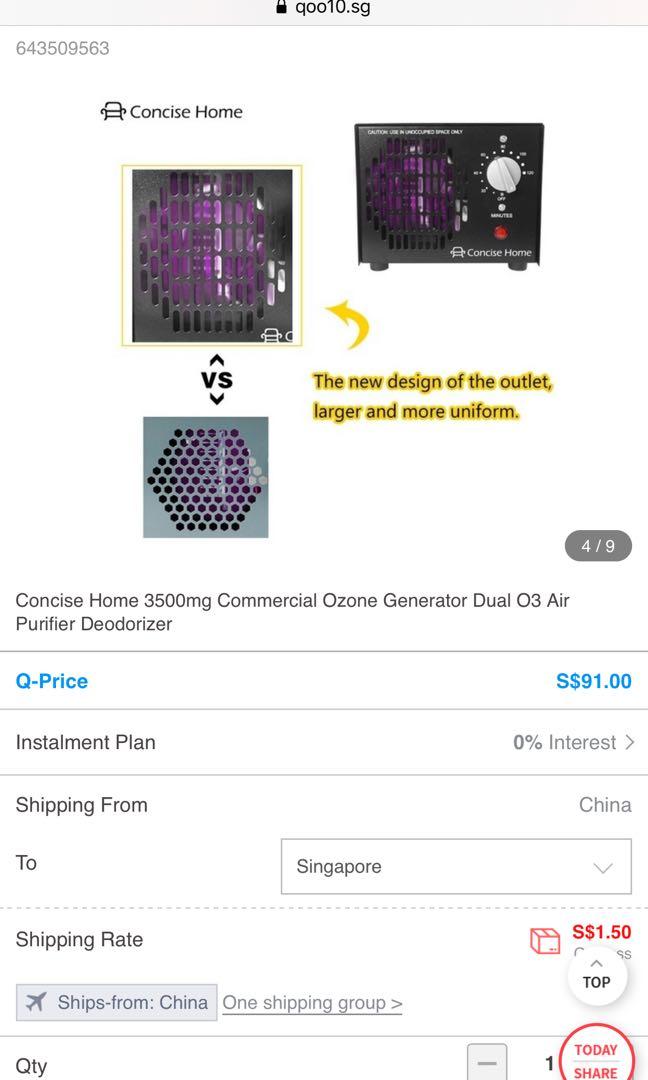The height and width of the screenshot is (1080, 648).
Task: Tap the Ships-from: China tag
Action: click(116, 1002)
